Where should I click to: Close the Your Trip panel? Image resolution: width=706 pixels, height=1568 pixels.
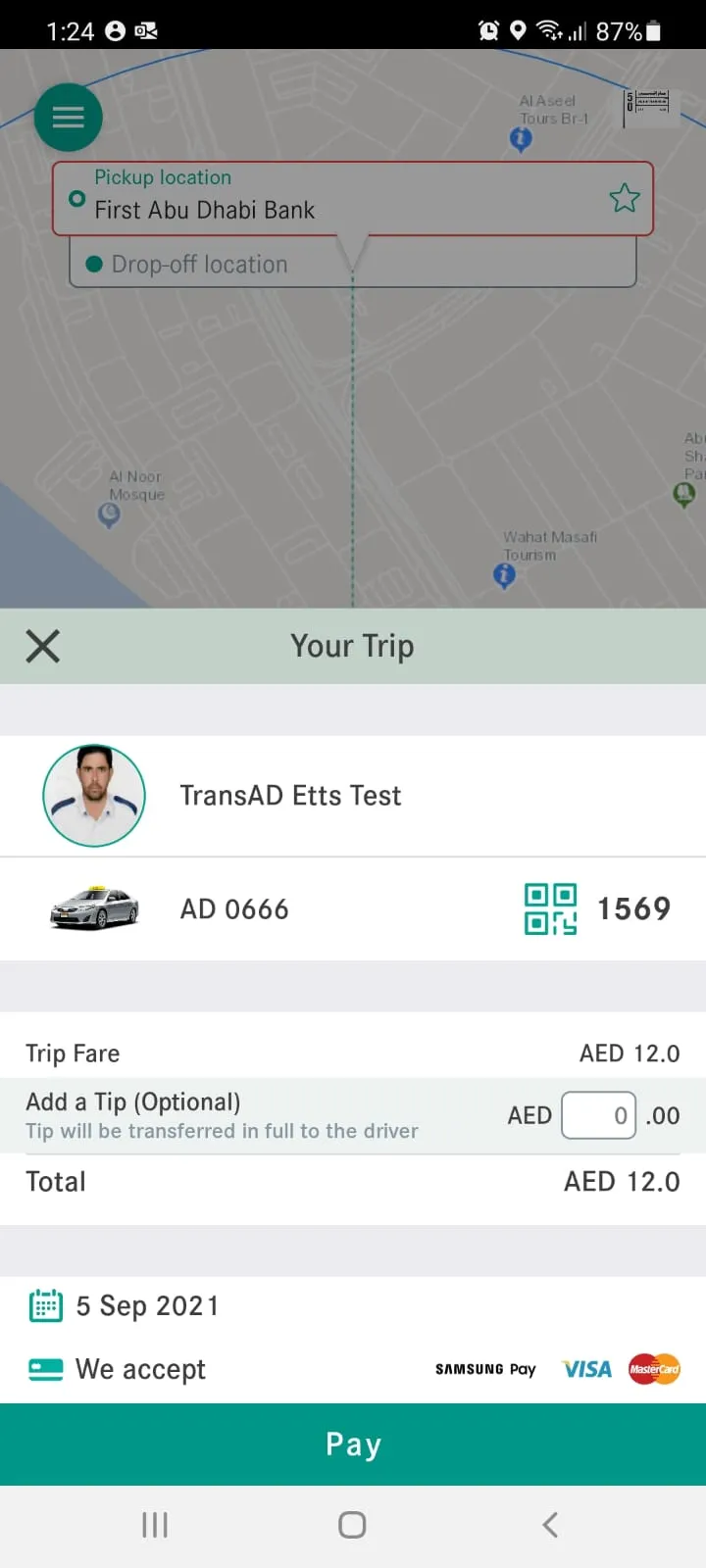click(x=43, y=646)
